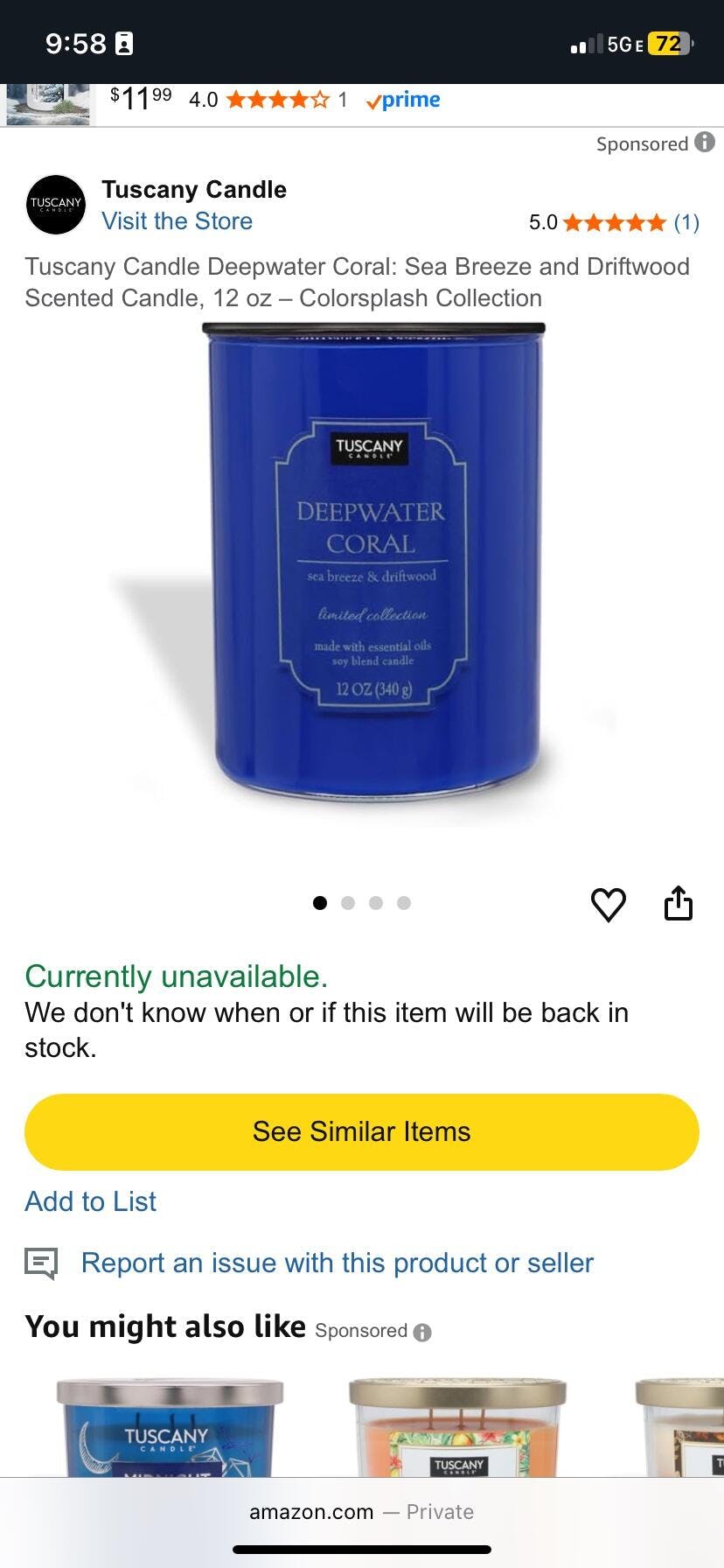Image resolution: width=724 pixels, height=1568 pixels.
Task: Tap See Similar Items button
Action: tap(362, 1131)
